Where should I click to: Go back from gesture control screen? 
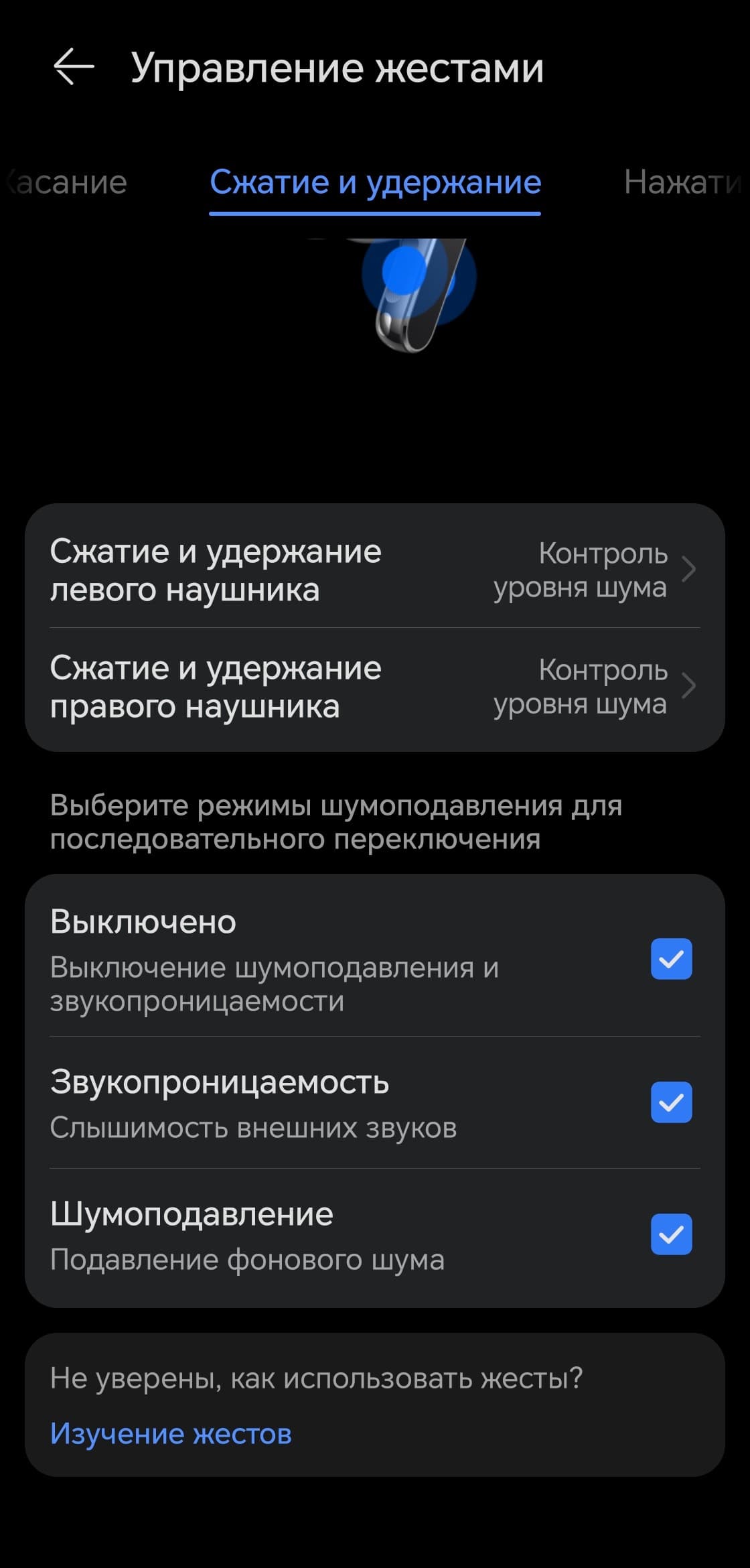73,68
